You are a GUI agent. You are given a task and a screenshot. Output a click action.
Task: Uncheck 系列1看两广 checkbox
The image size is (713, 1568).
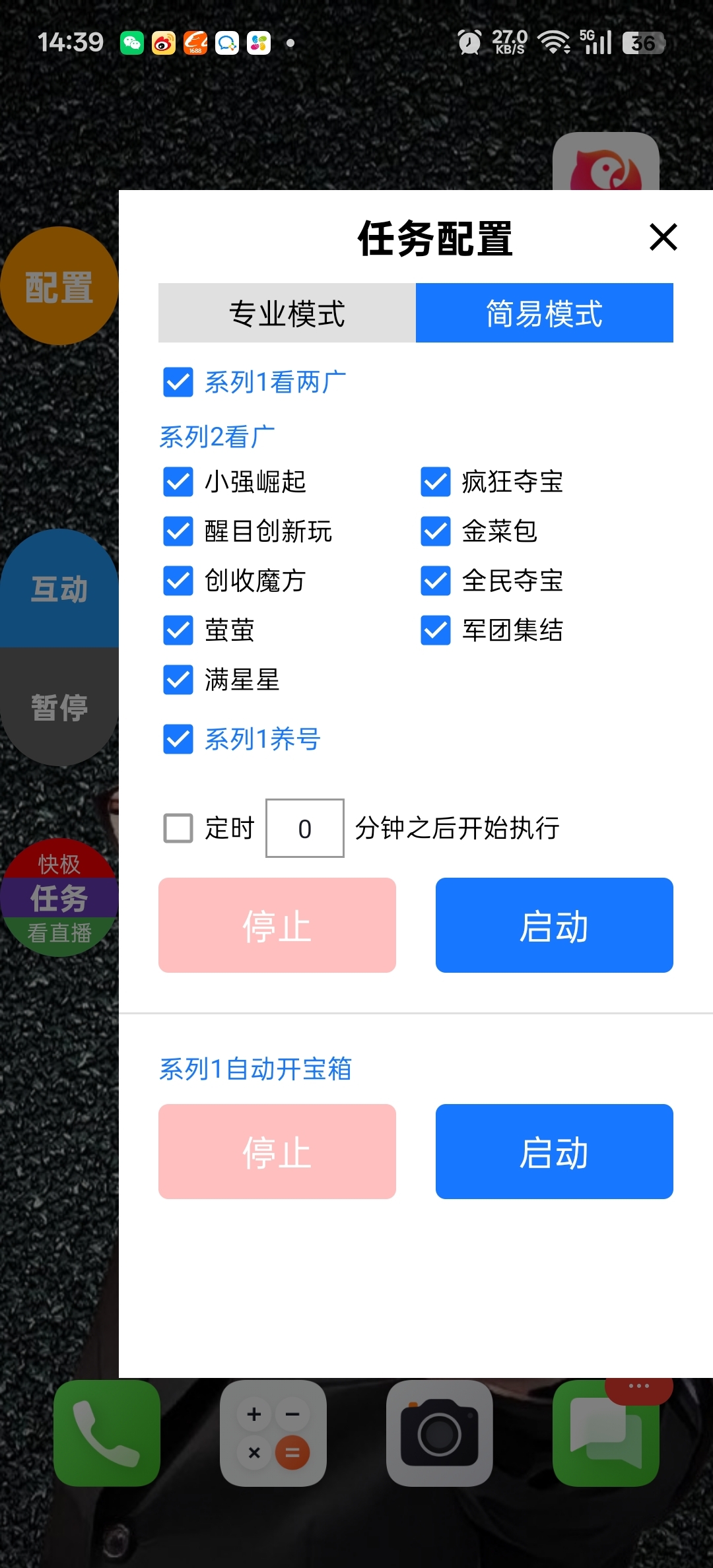(178, 382)
